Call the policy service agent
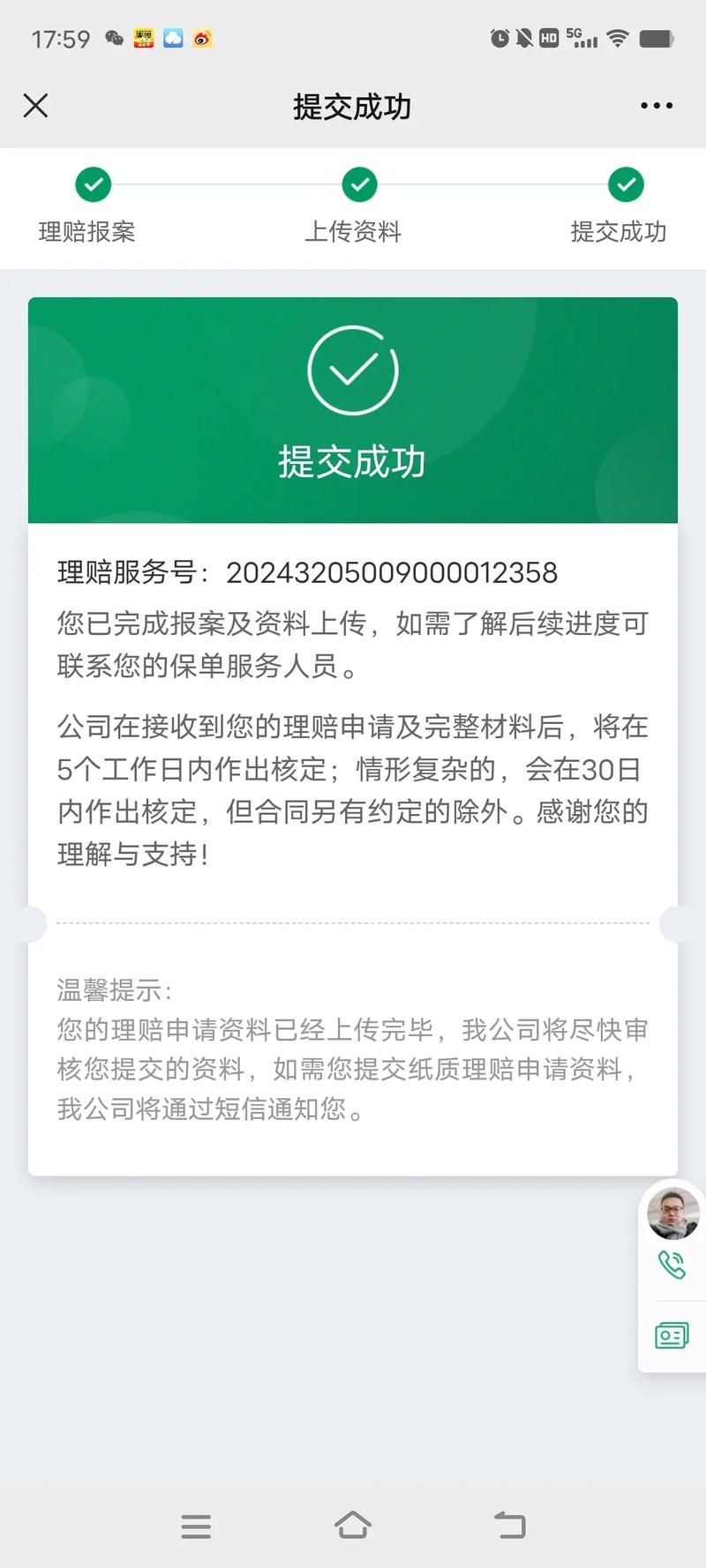The height and width of the screenshot is (1568, 706). click(x=672, y=1266)
